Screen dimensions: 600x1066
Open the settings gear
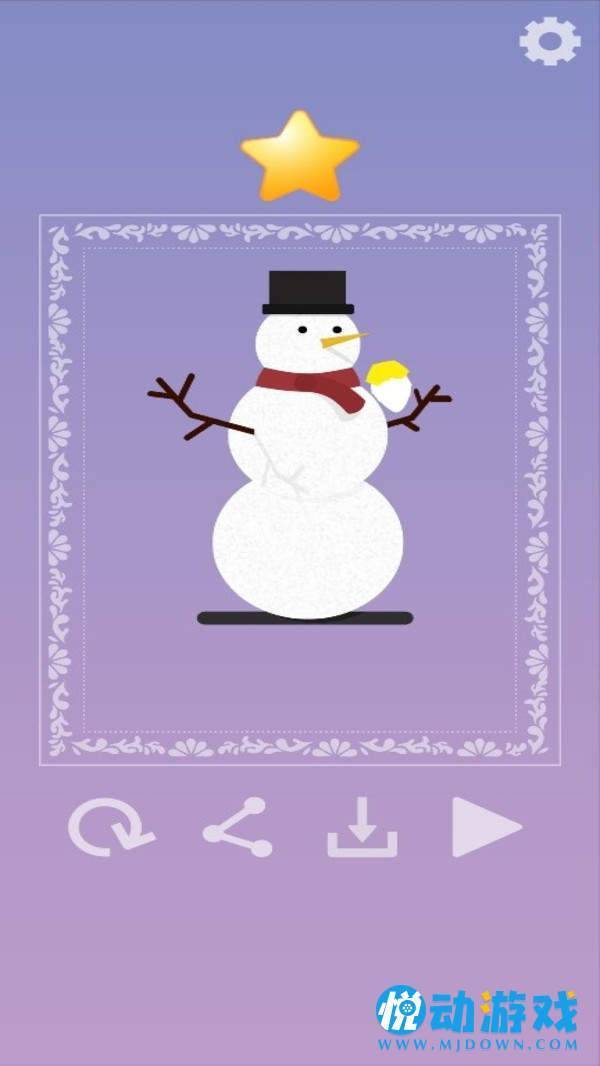(x=549, y=41)
